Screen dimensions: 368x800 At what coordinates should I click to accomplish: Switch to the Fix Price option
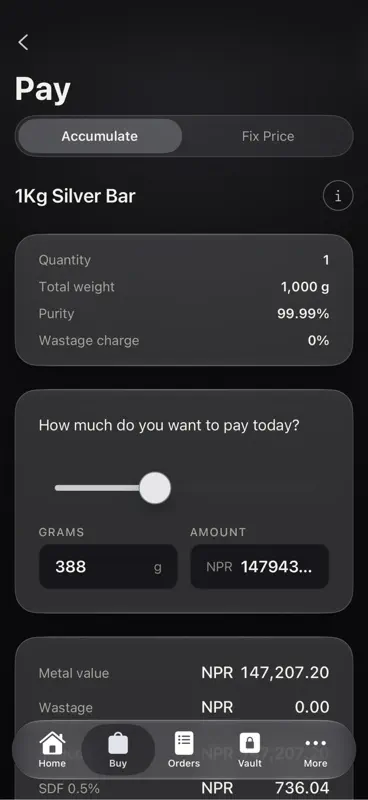[268, 136]
